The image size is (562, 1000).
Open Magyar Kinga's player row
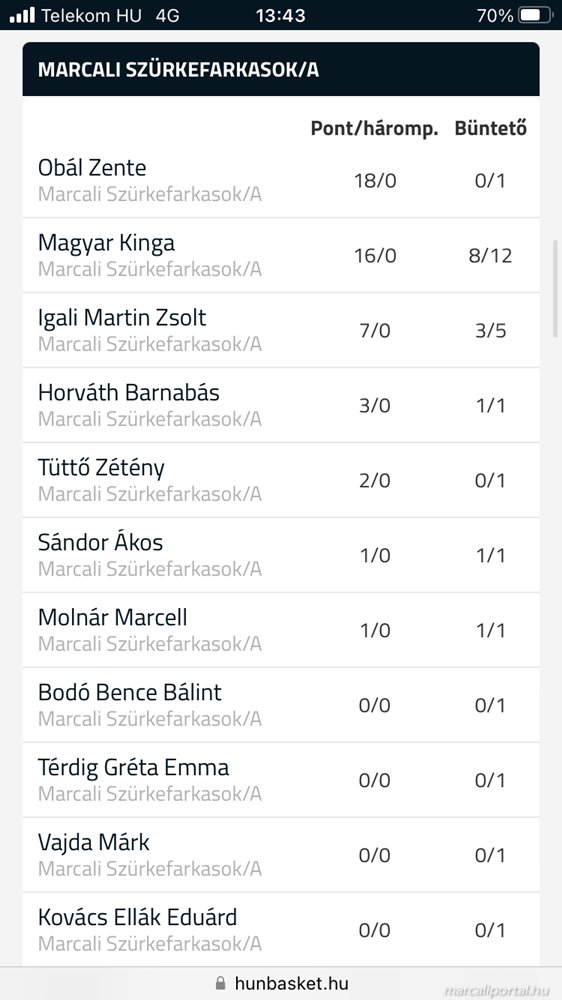(x=281, y=255)
